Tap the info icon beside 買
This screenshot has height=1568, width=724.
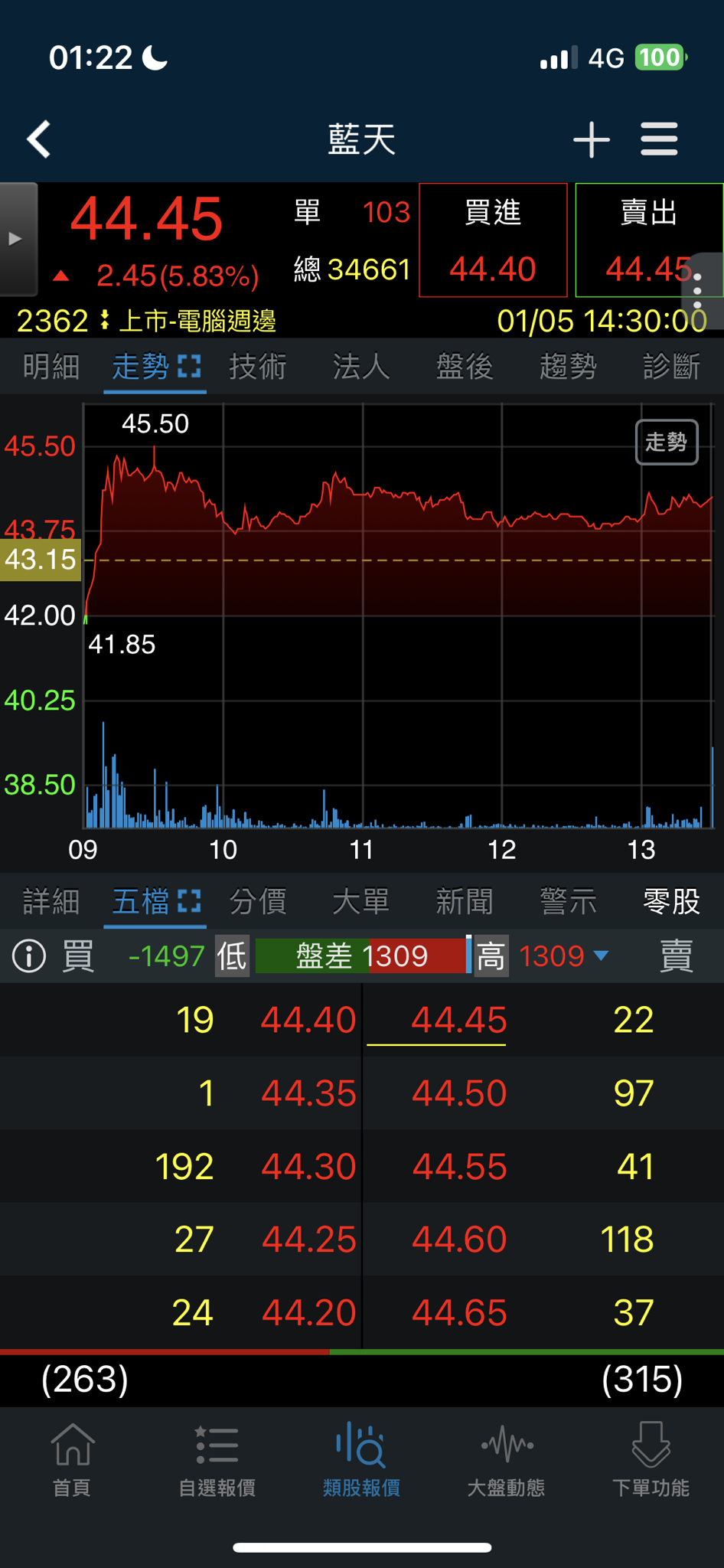point(29,956)
